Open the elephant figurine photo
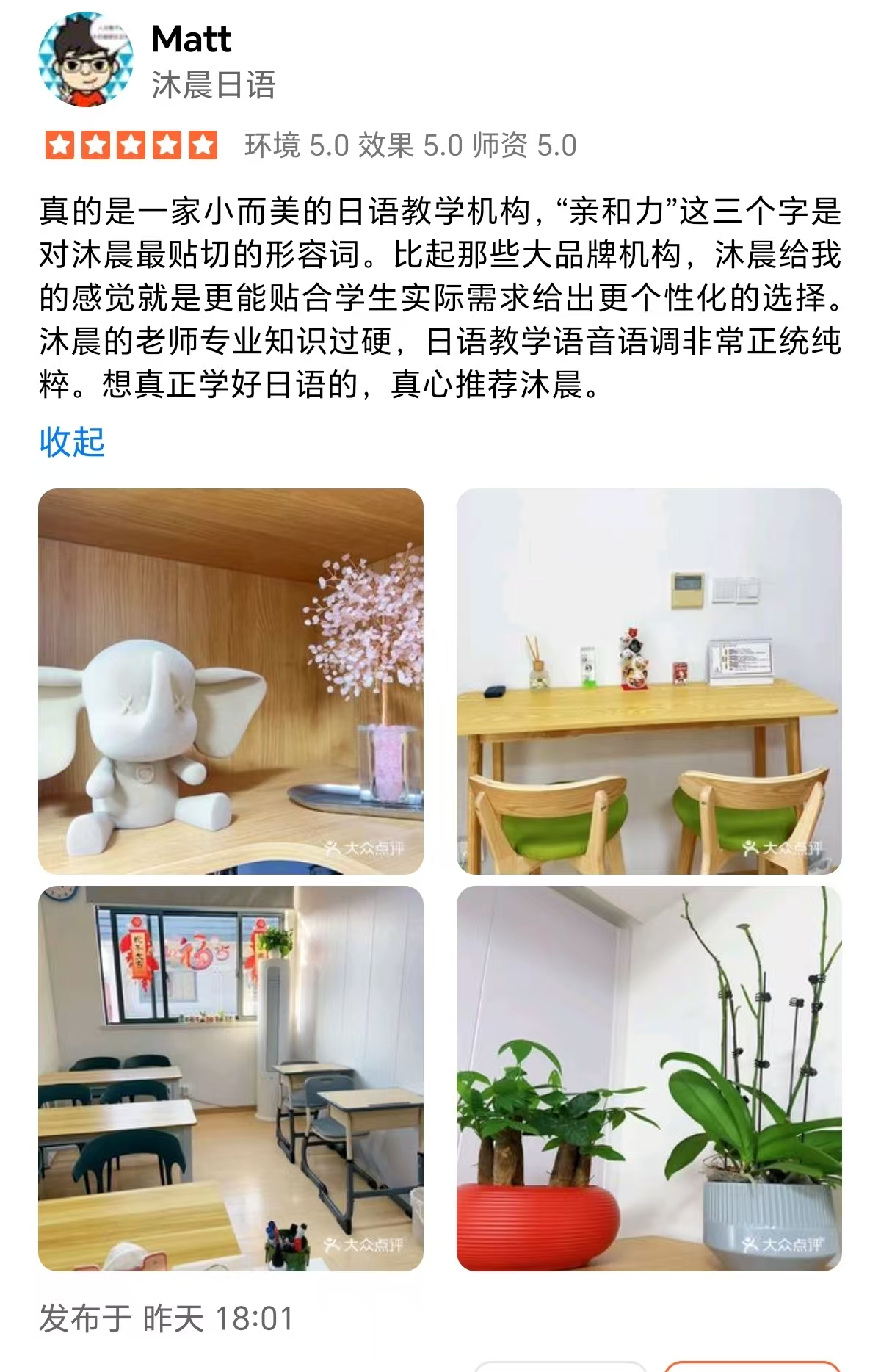Image resolution: width=881 pixels, height=1372 pixels. click(231, 681)
